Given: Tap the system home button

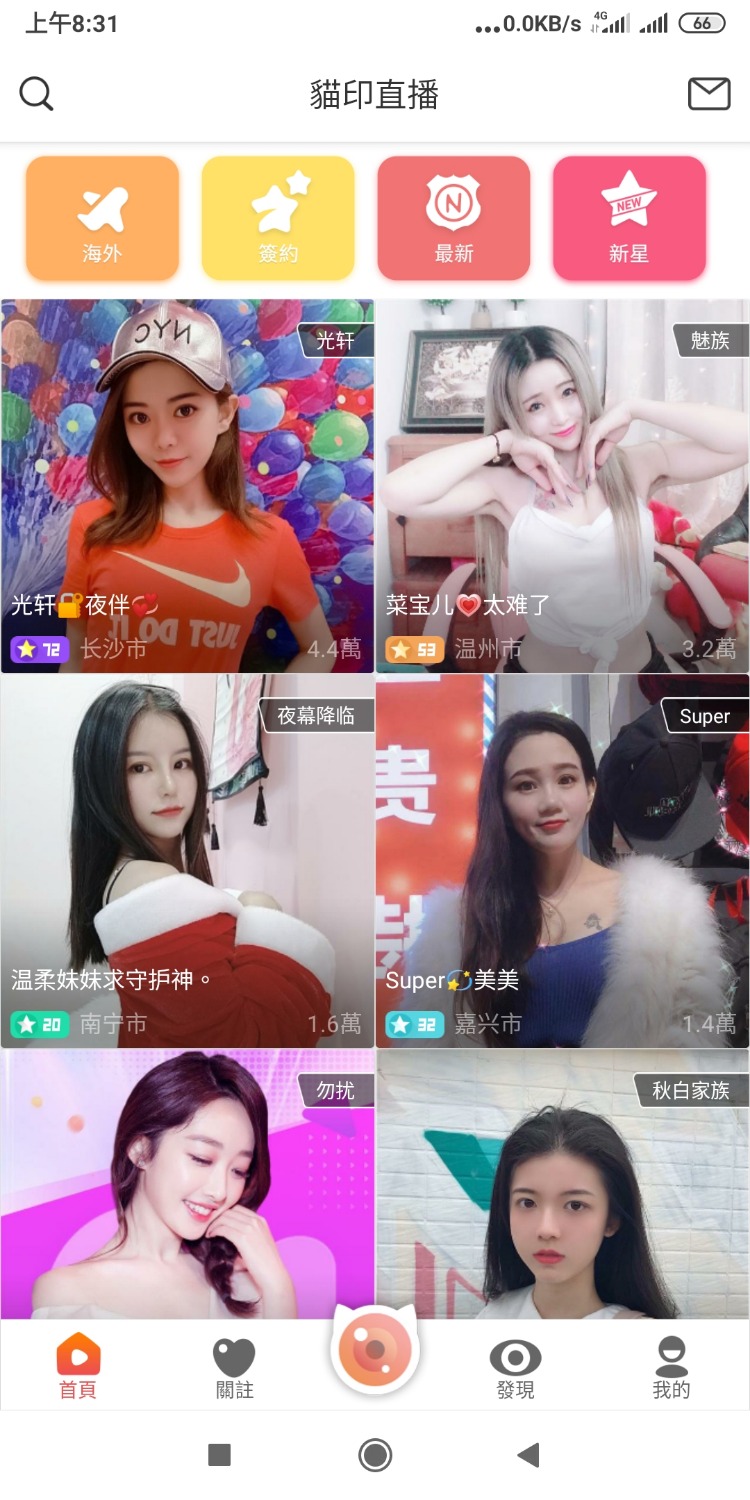Looking at the screenshot, I should coord(375,1455).
